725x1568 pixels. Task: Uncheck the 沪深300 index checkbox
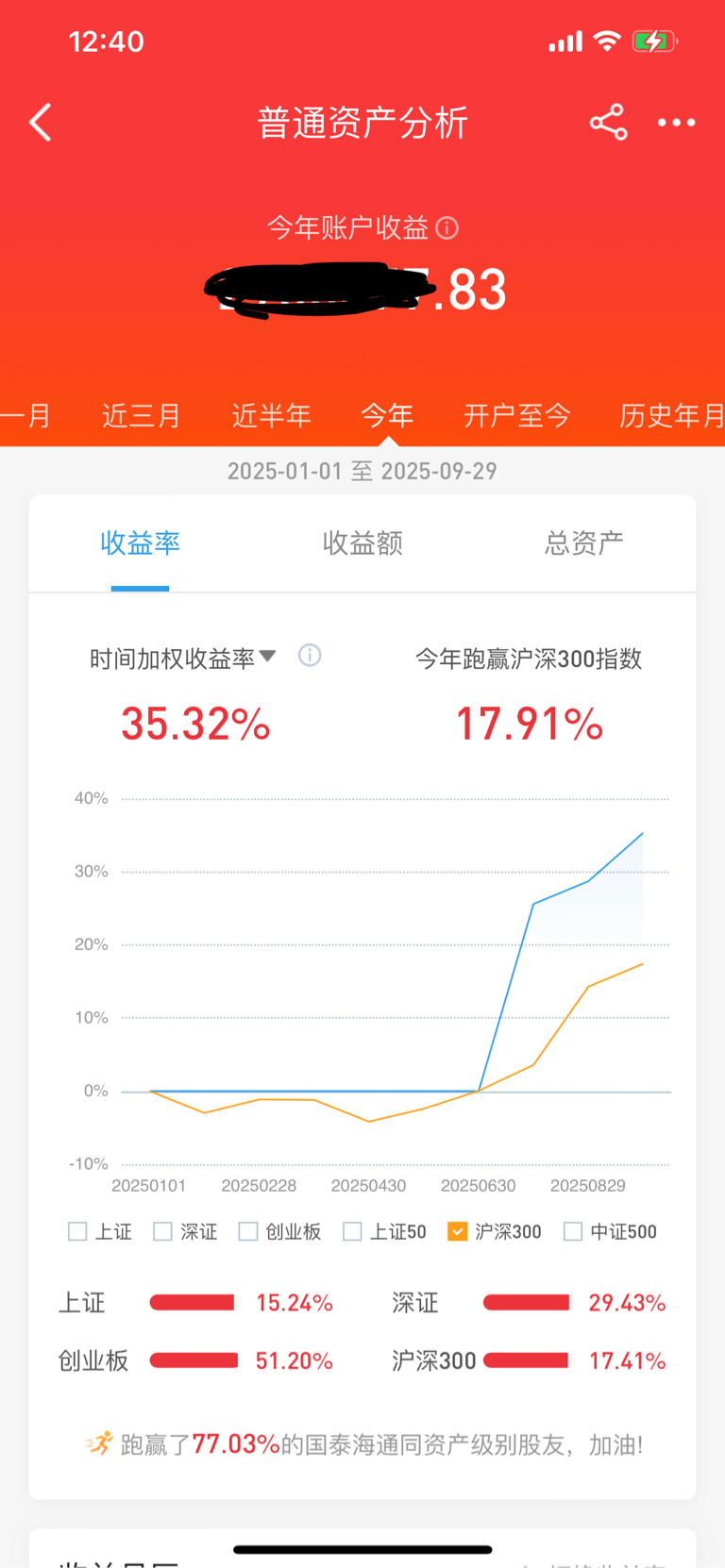(x=458, y=1231)
